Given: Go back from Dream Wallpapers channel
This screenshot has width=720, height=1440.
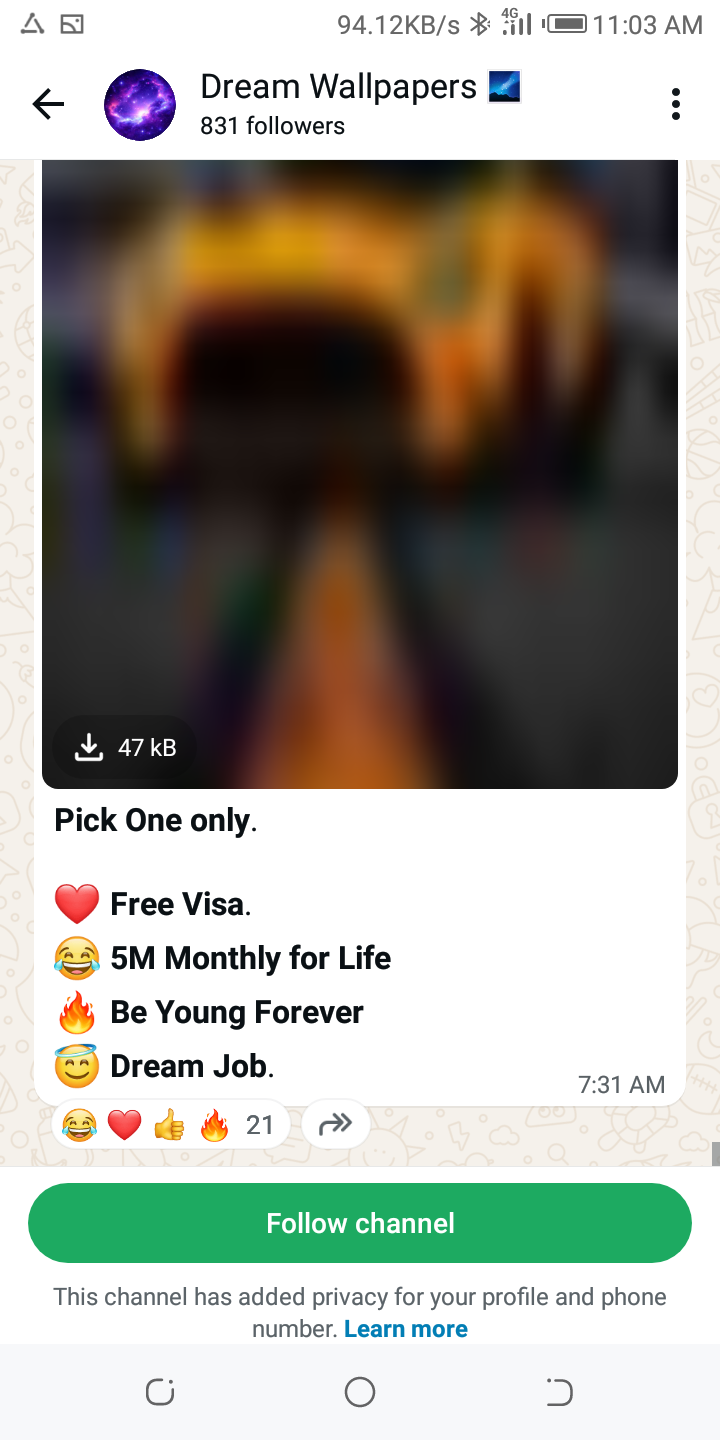Looking at the screenshot, I should (48, 104).
